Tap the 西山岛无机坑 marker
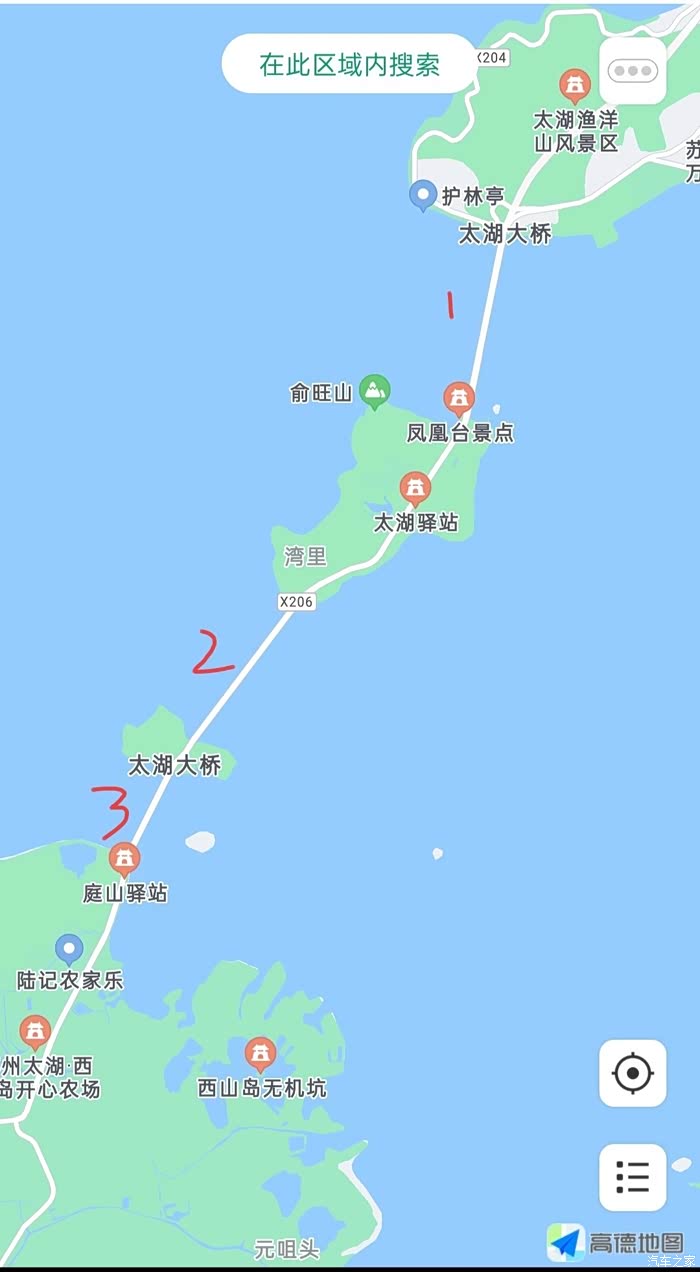The image size is (700, 1272). 260,1053
